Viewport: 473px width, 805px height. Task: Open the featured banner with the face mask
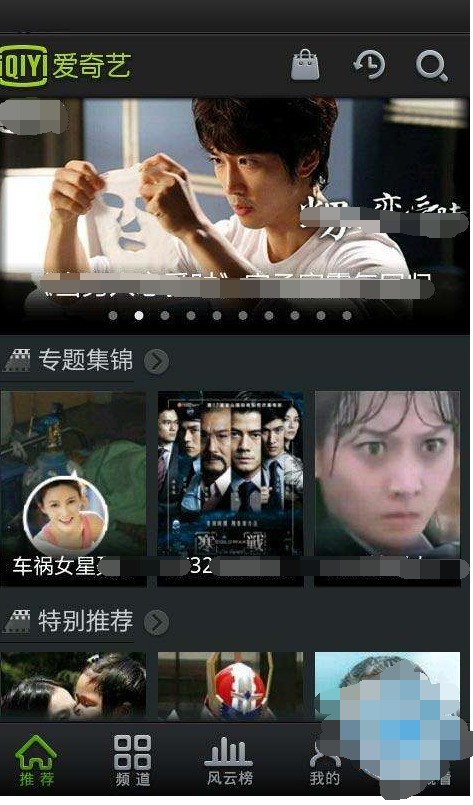tap(234, 216)
